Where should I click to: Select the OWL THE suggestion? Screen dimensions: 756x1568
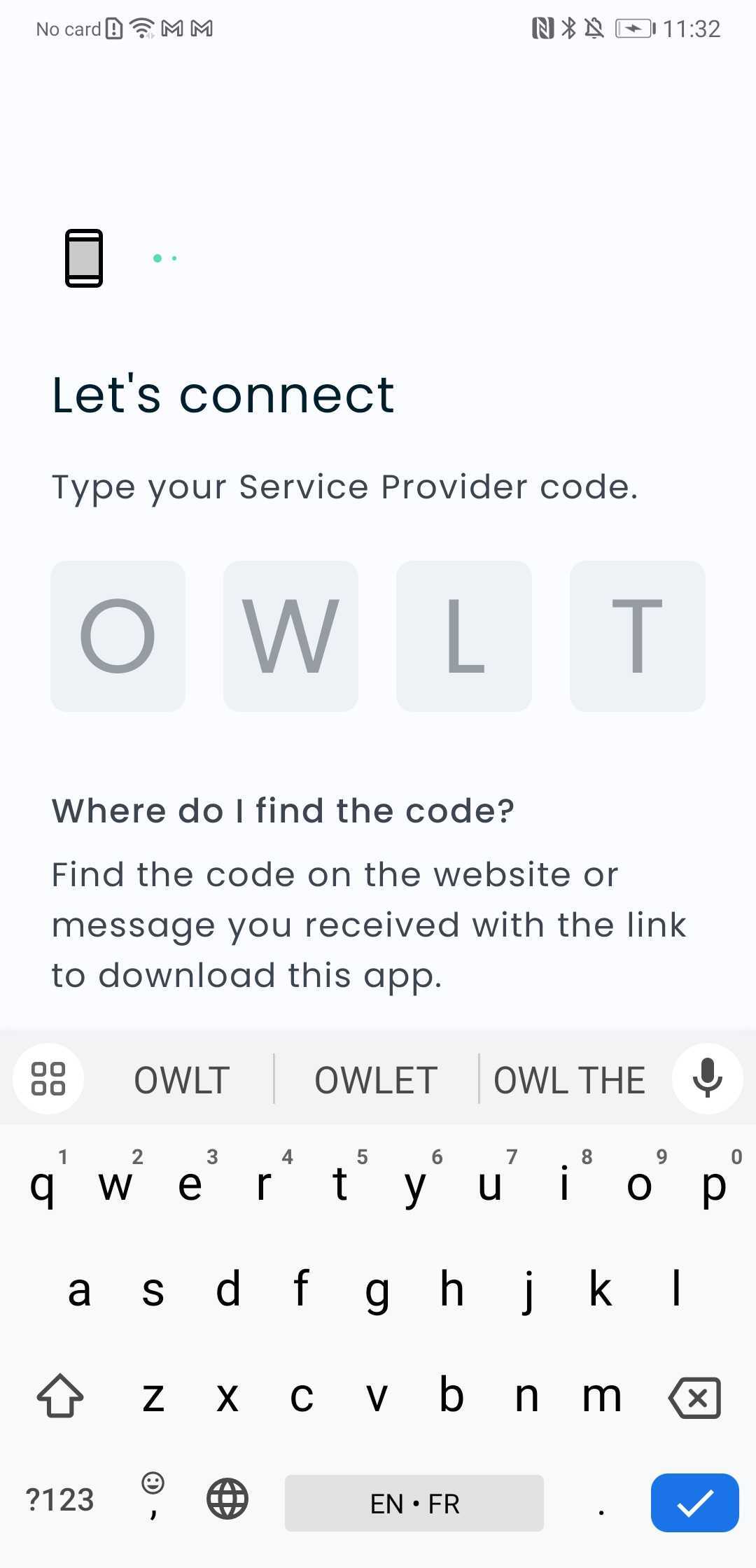click(569, 1080)
